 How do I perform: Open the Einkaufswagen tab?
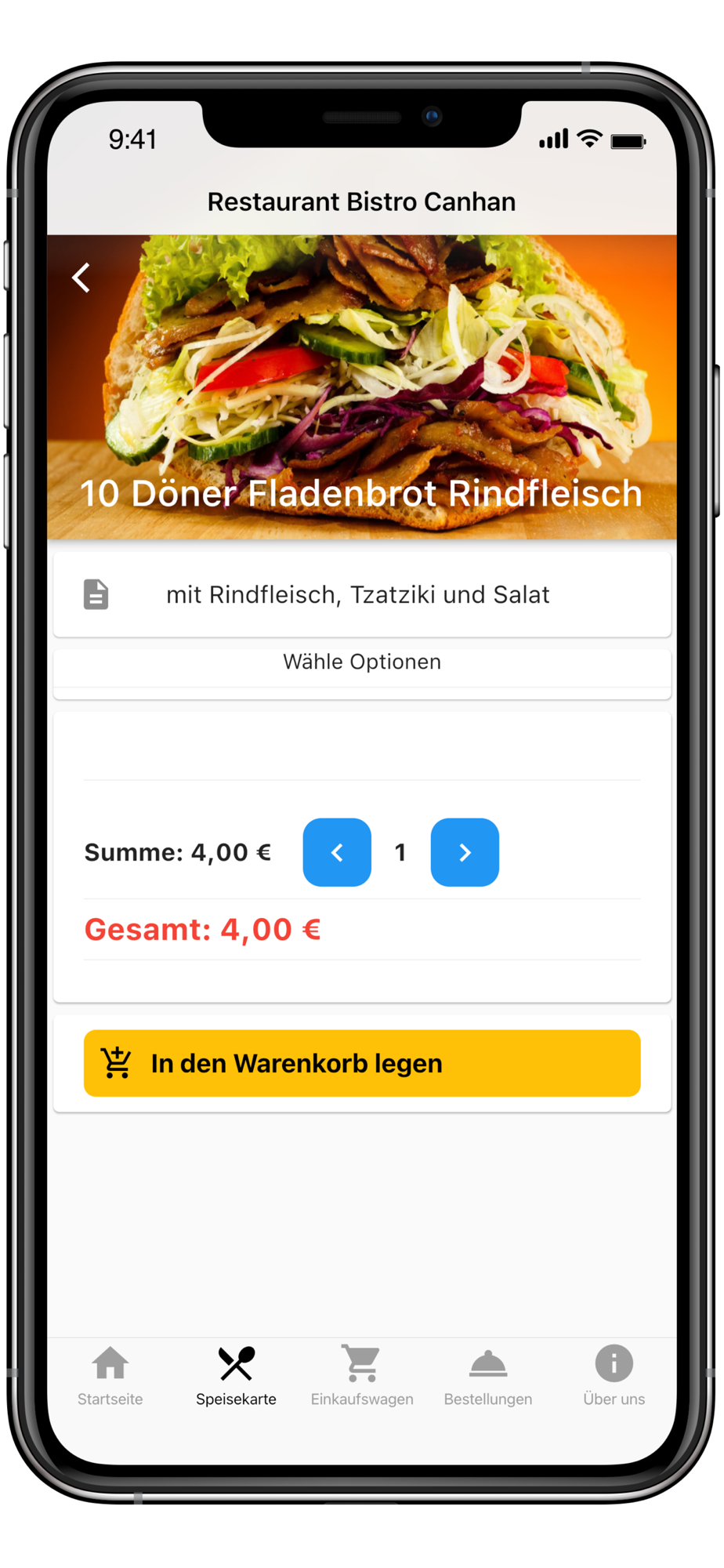362,1377
